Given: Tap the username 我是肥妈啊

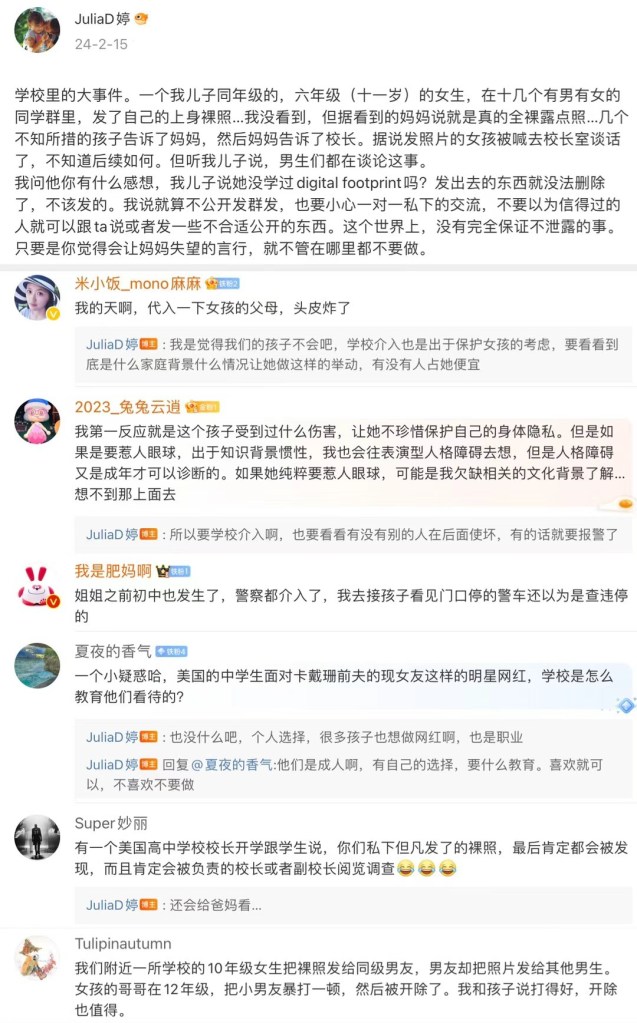Looking at the screenshot, I should 113,571.
